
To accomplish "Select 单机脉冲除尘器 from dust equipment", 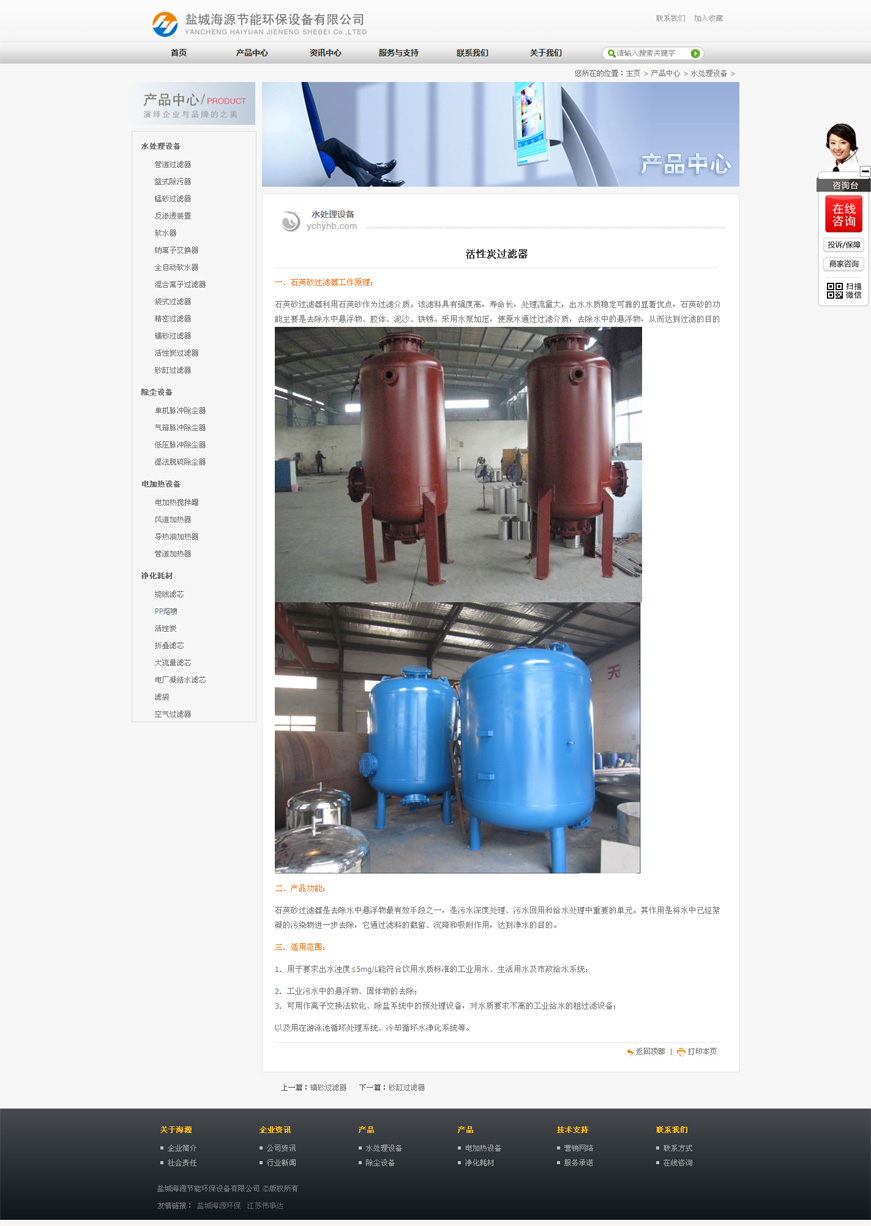I will (180, 410).
